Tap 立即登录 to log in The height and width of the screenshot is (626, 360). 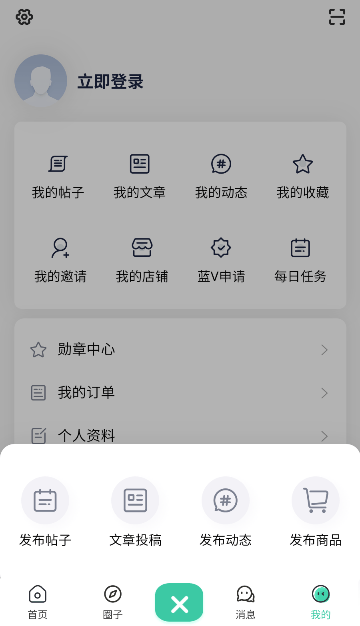click(111, 81)
